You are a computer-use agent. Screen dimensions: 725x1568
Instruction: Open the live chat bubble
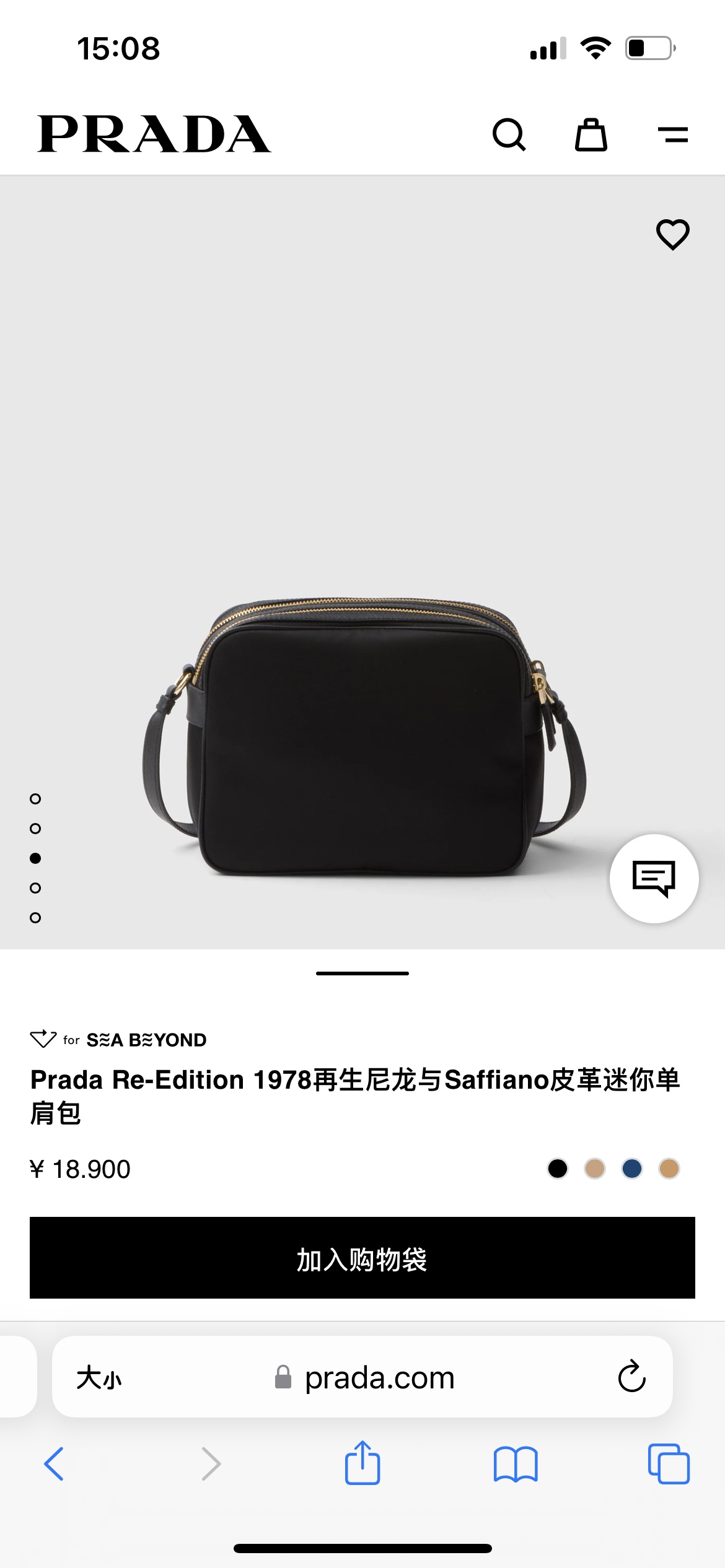coord(654,878)
